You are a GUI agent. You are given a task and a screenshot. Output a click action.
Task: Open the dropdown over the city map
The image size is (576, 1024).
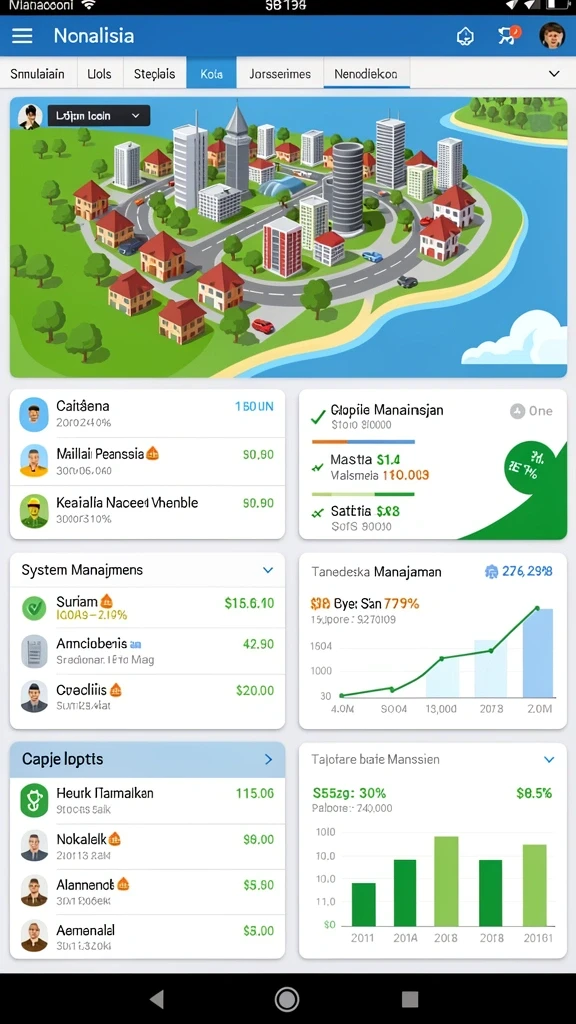tap(99, 116)
